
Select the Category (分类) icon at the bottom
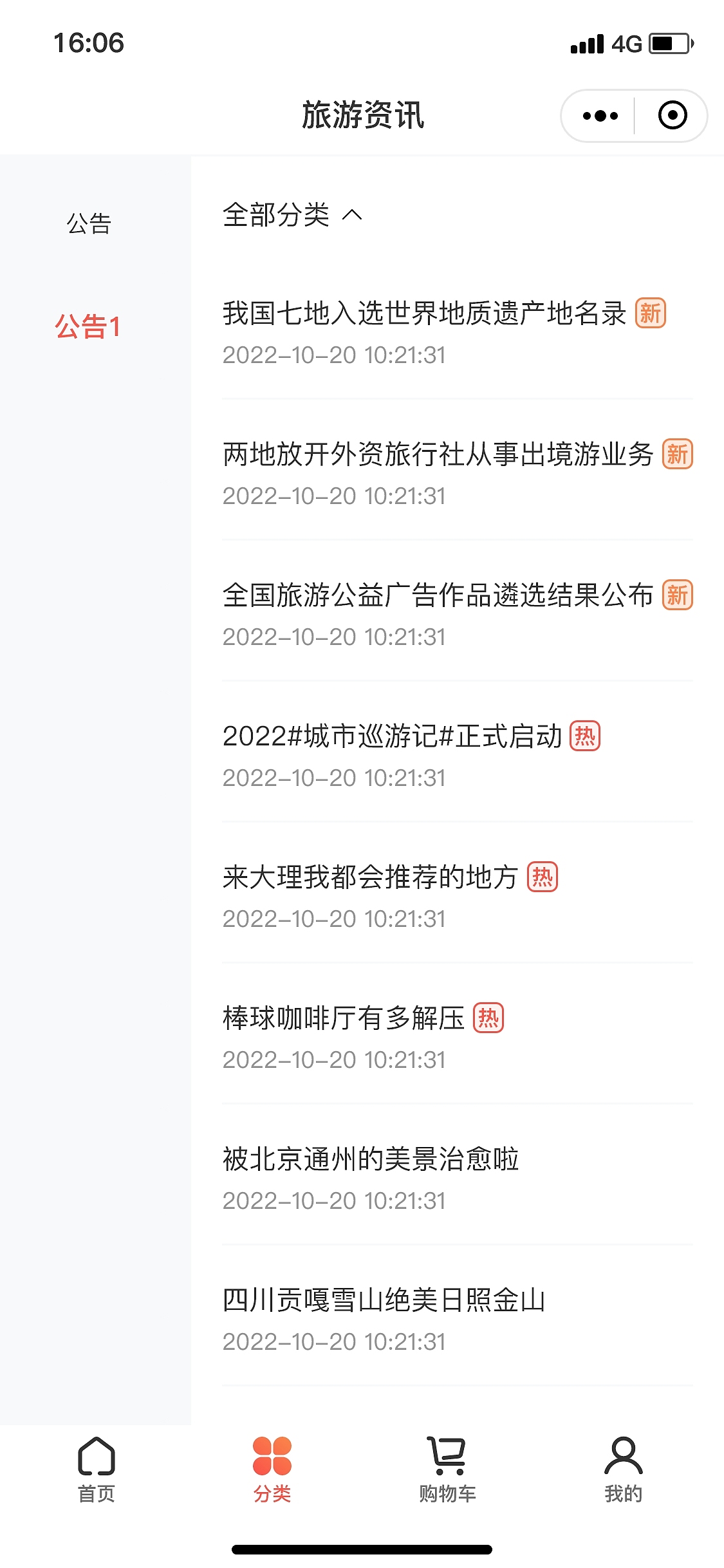[x=273, y=1474]
